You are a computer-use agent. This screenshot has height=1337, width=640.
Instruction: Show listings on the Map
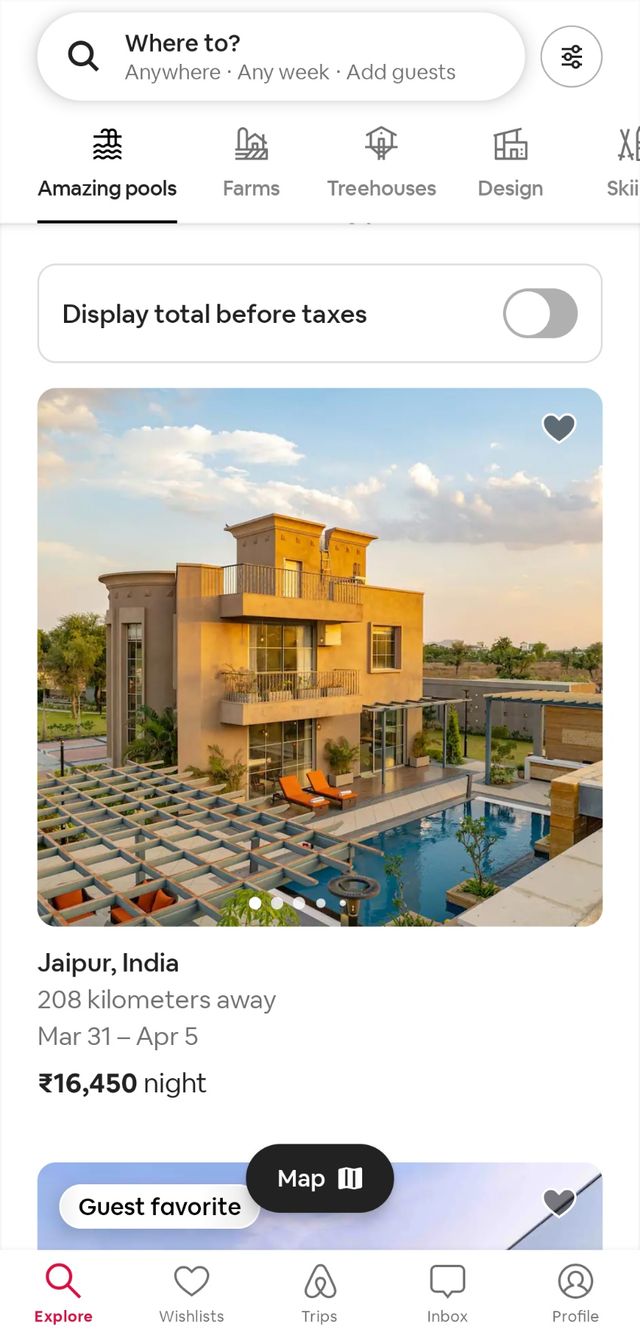[320, 1178]
